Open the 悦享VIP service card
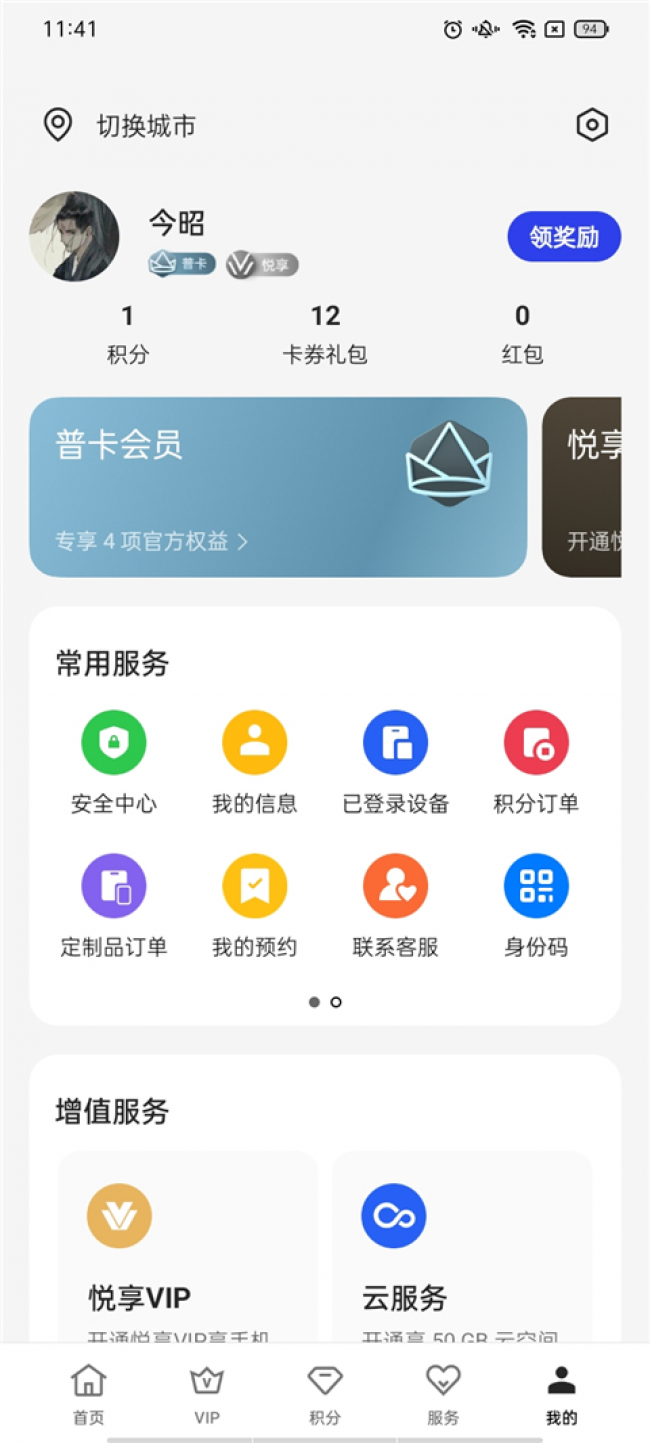 188,1250
